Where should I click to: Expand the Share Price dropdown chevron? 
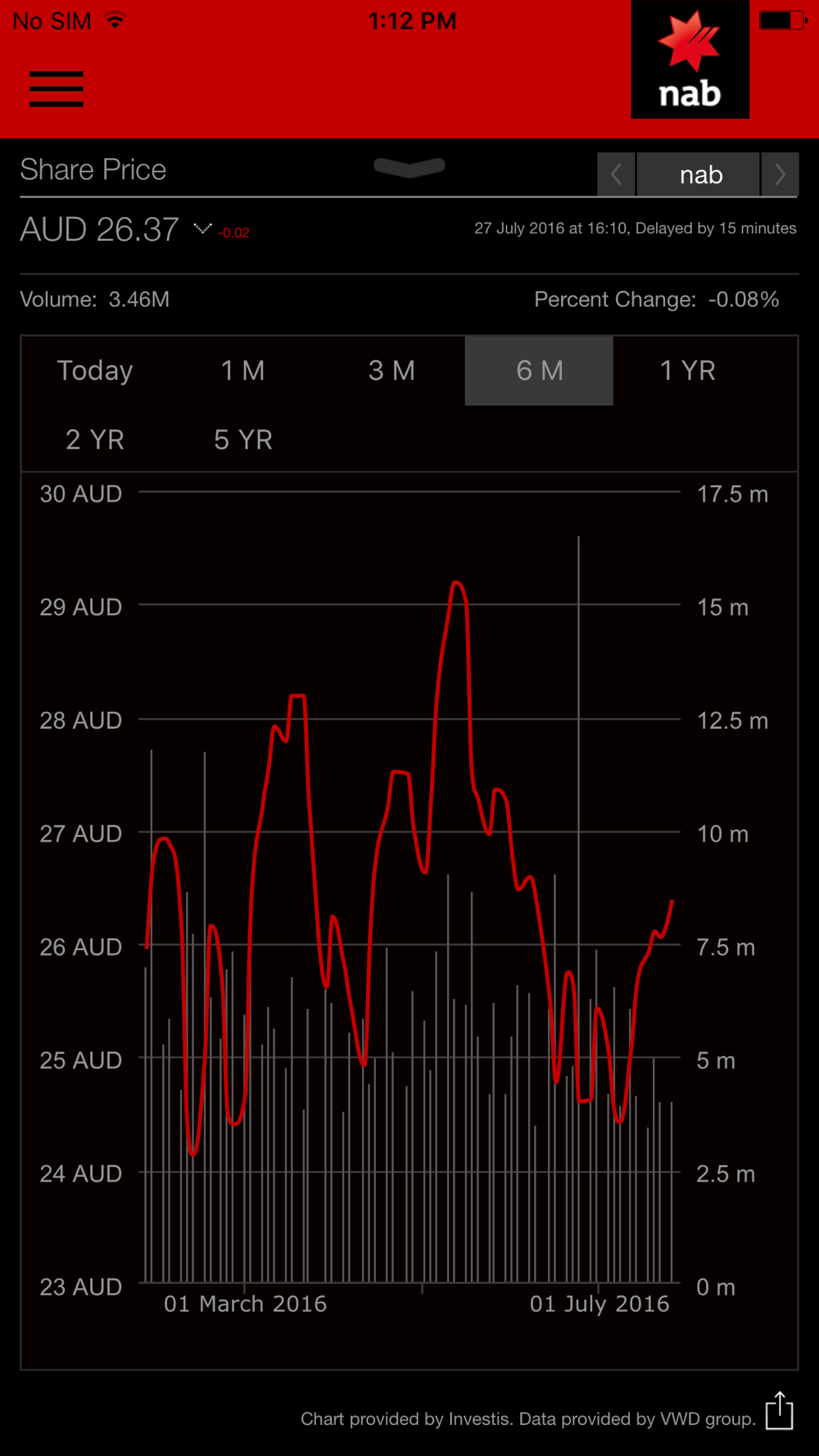(x=409, y=168)
